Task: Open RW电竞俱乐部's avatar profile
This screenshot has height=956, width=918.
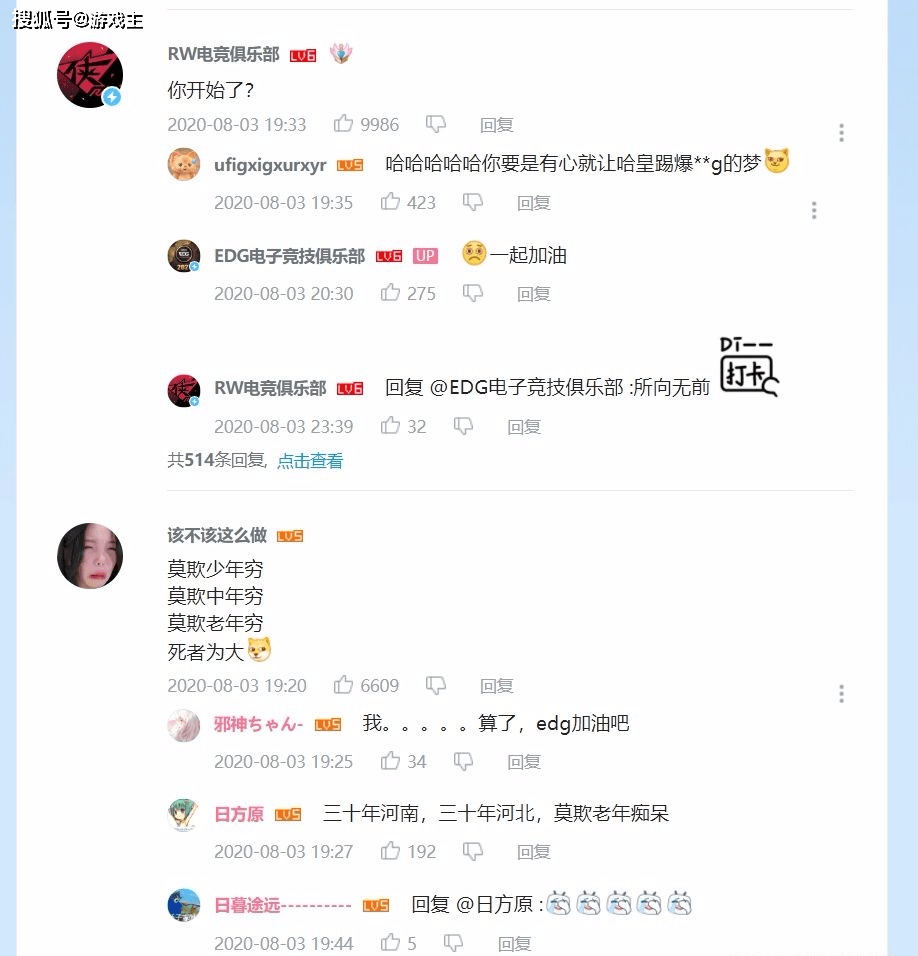Action: click(90, 75)
